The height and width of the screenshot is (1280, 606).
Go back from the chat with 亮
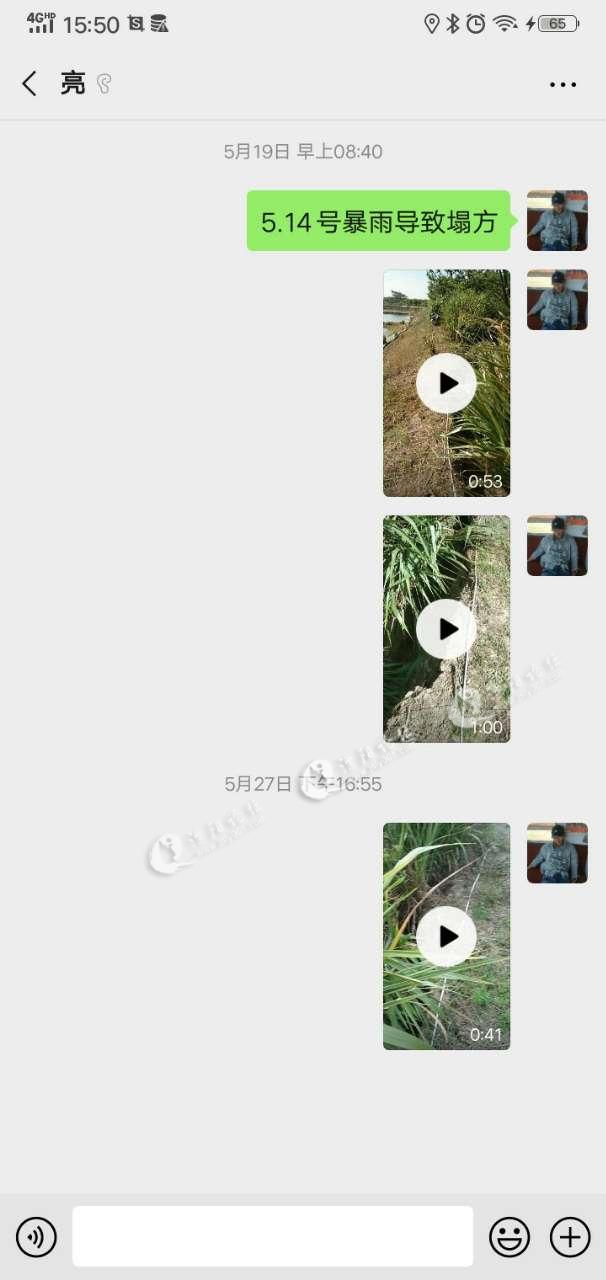(x=30, y=84)
